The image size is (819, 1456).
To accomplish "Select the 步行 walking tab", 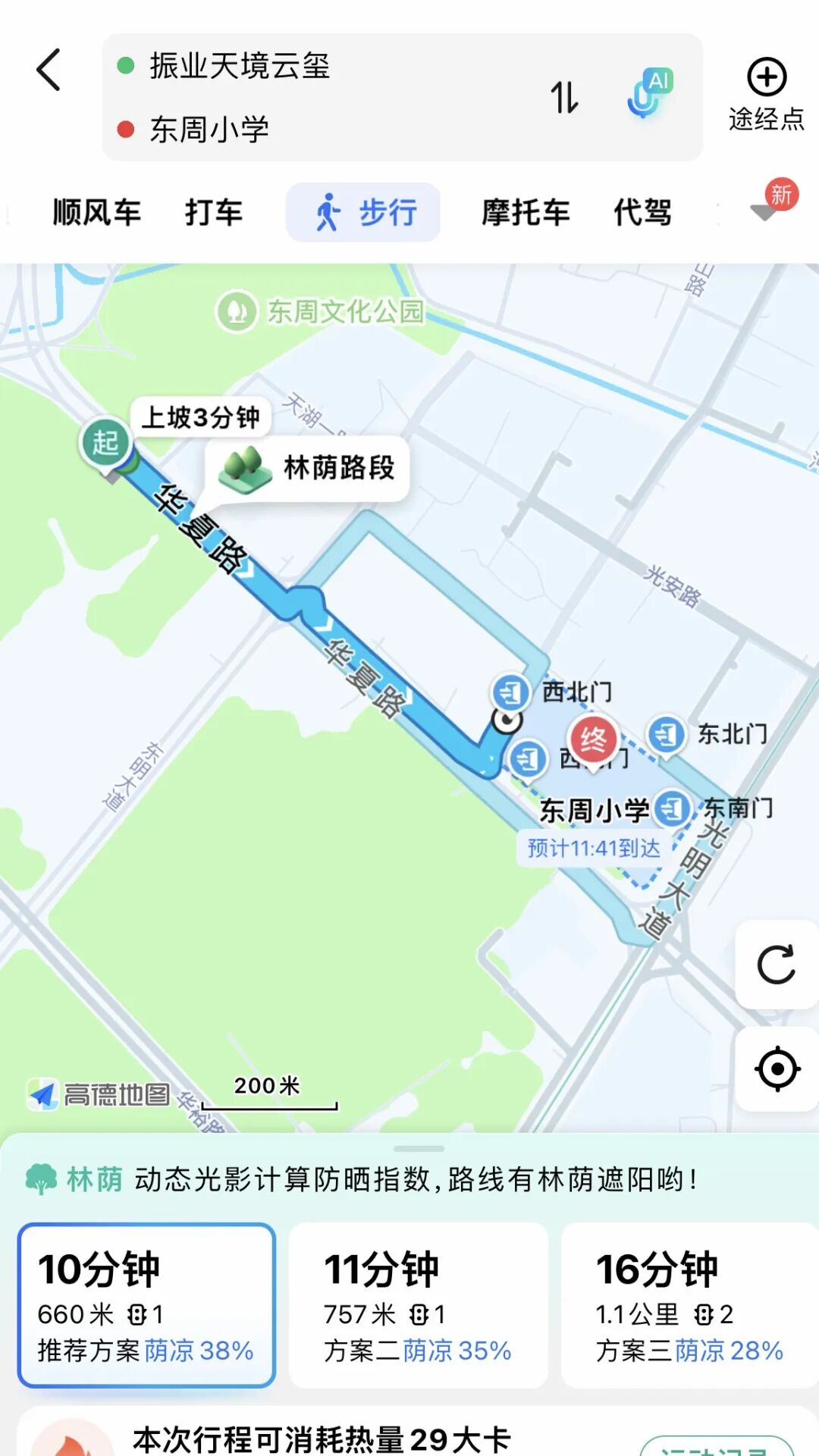I will (x=363, y=212).
